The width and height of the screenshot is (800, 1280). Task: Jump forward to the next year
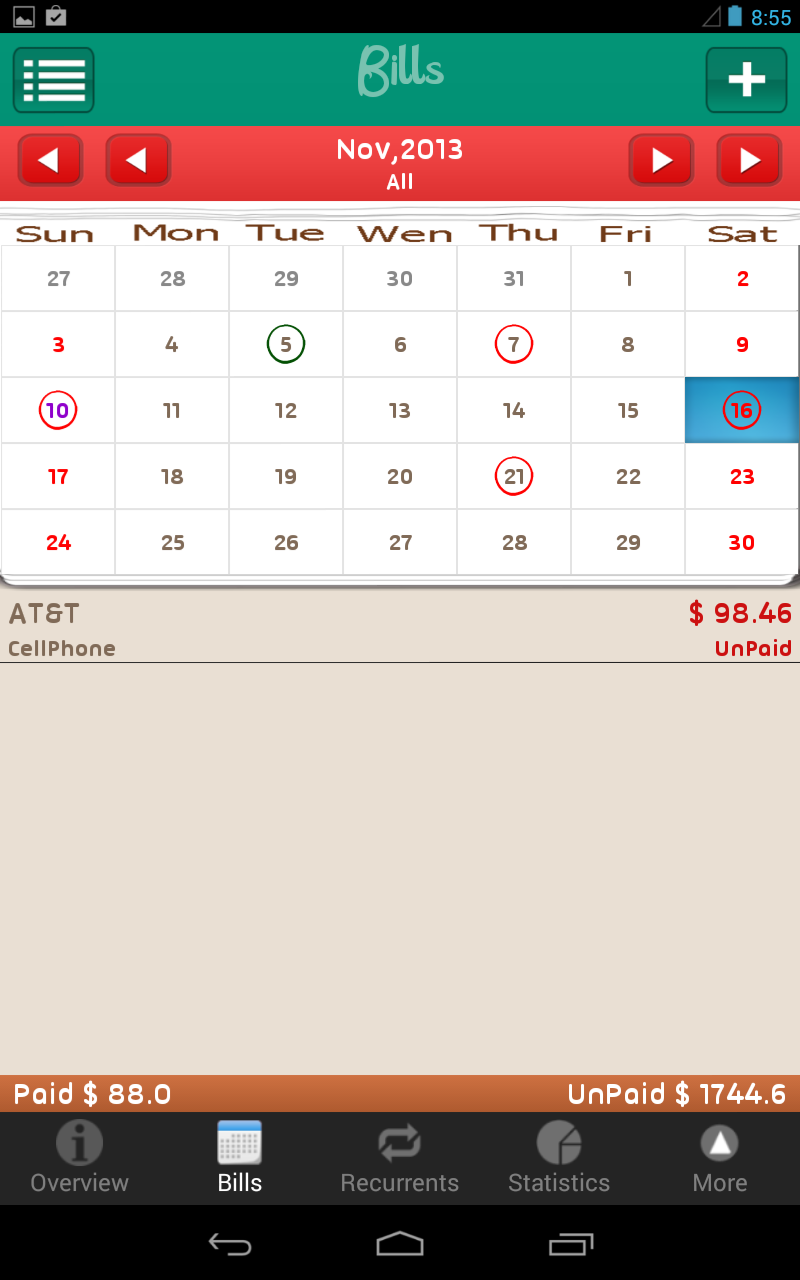pos(749,160)
